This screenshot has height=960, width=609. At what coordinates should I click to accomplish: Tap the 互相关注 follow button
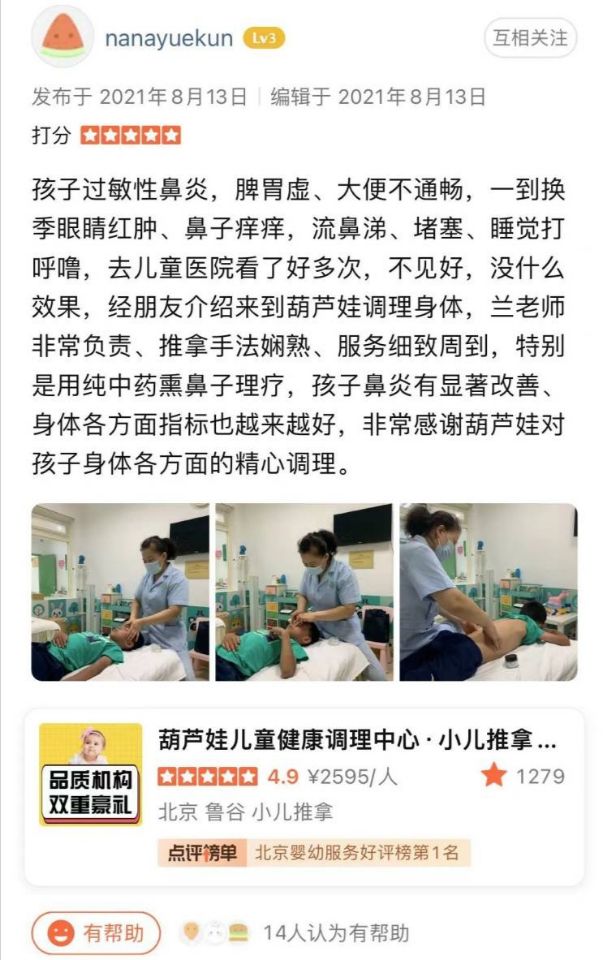coord(530,38)
